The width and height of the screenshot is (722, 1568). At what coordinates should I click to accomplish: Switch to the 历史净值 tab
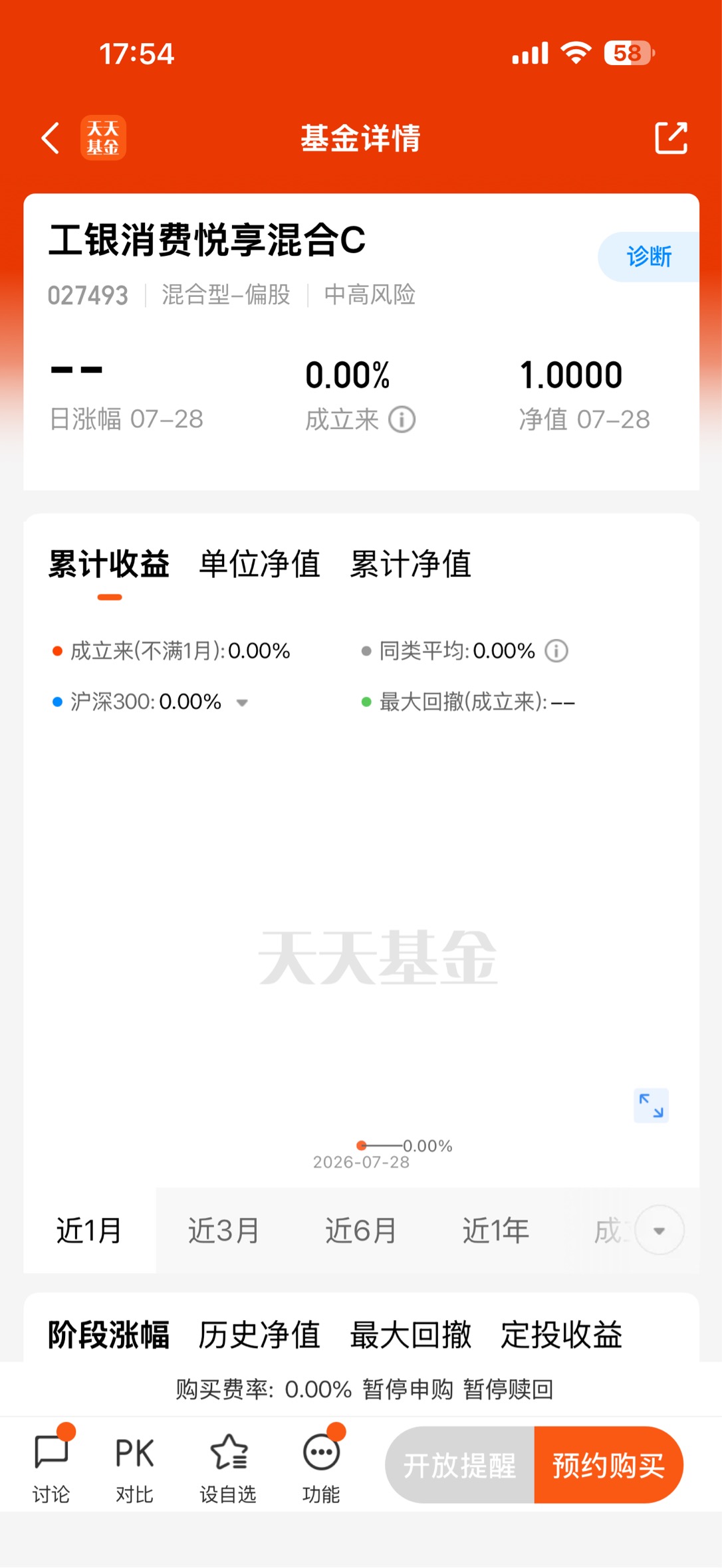(260, 1335)
